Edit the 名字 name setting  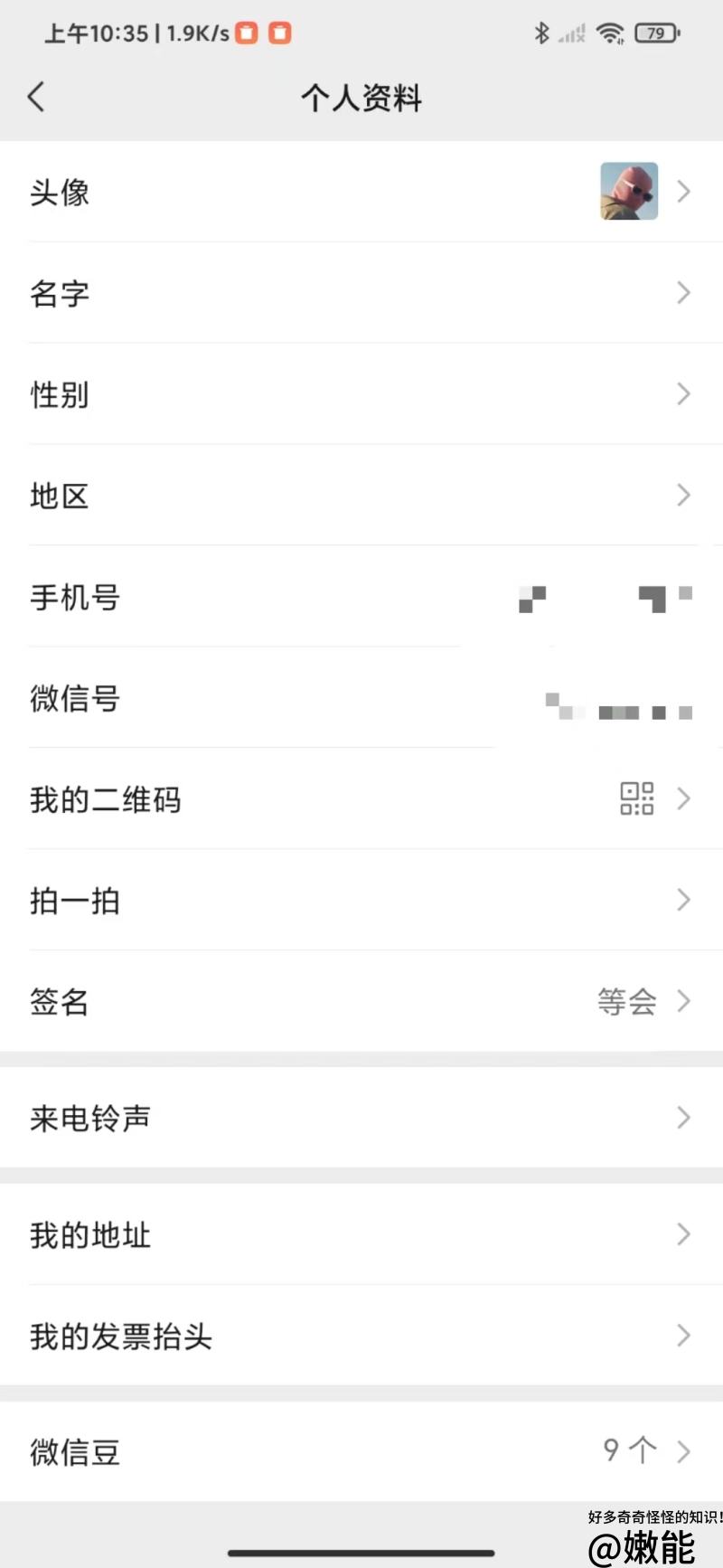(x=361, y=293)
